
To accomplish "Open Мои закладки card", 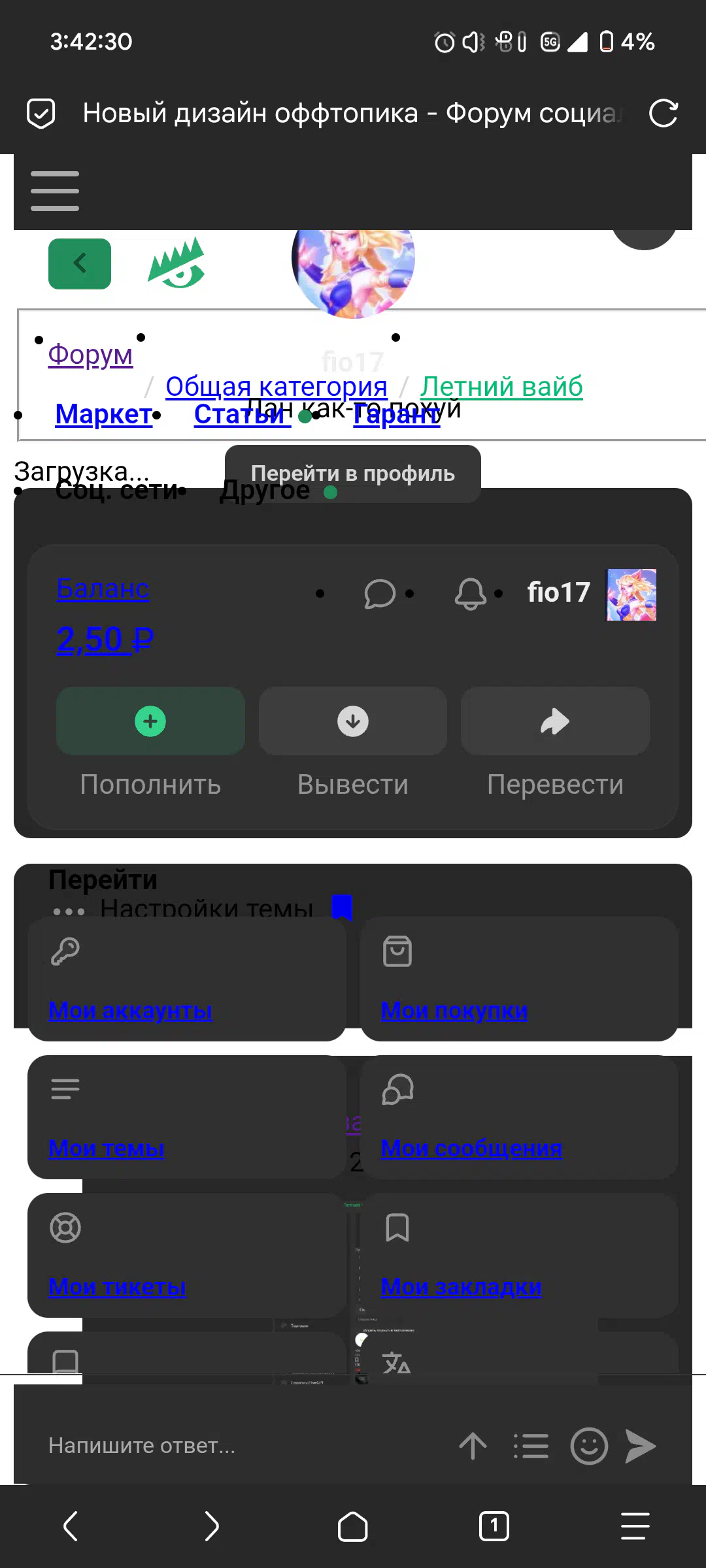I will pyautogui.click(x=519, y=1255).
